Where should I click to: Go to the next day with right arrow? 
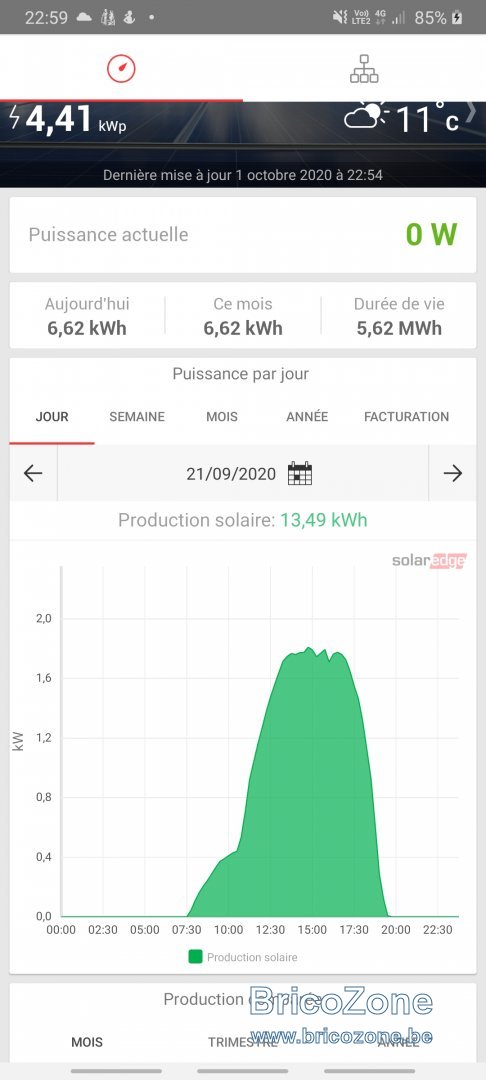tap(452, 473)
